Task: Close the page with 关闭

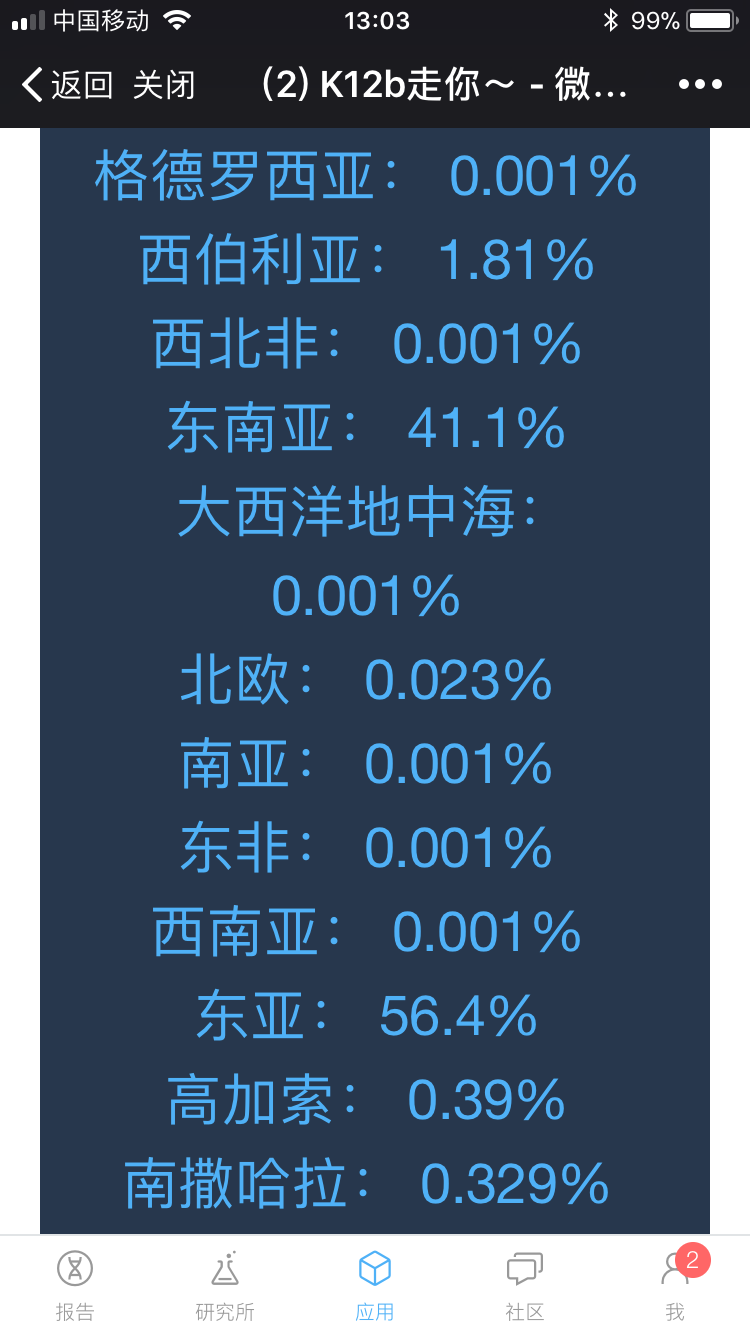Action: 164,85
